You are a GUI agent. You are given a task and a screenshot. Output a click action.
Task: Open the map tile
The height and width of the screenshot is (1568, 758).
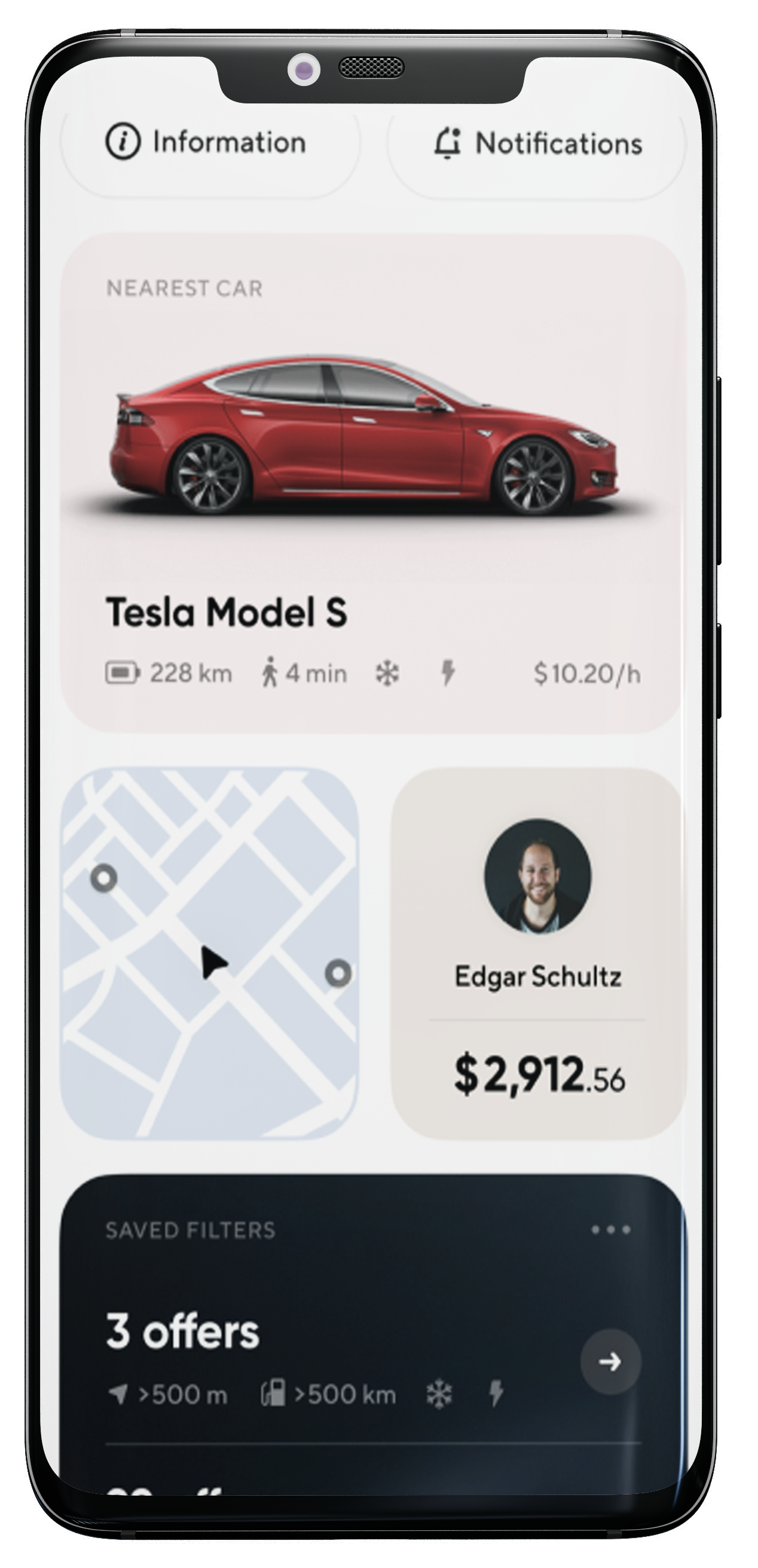(x=210, y=953)
